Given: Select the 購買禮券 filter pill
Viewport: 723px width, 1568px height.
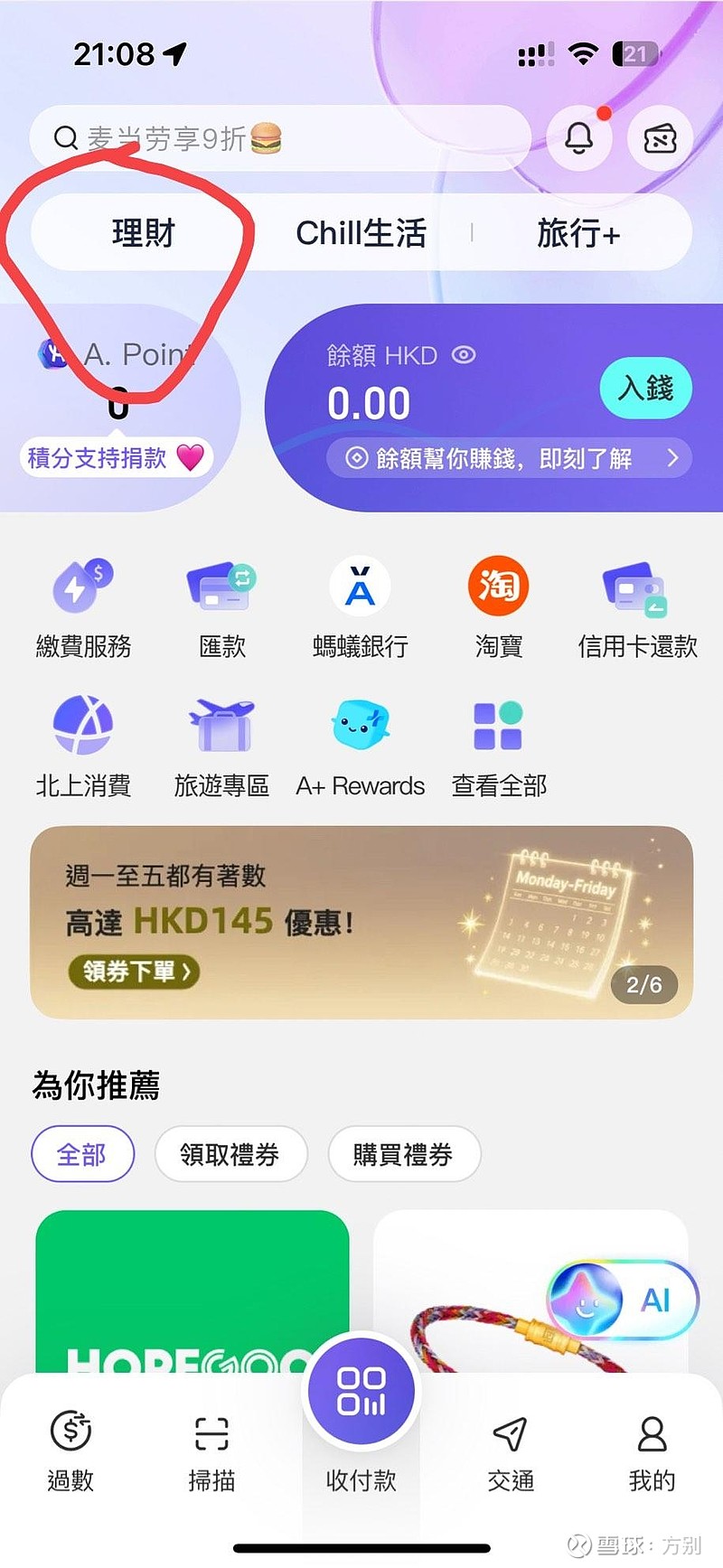Looking at the screenshot, I should [x=404, y=1154].
